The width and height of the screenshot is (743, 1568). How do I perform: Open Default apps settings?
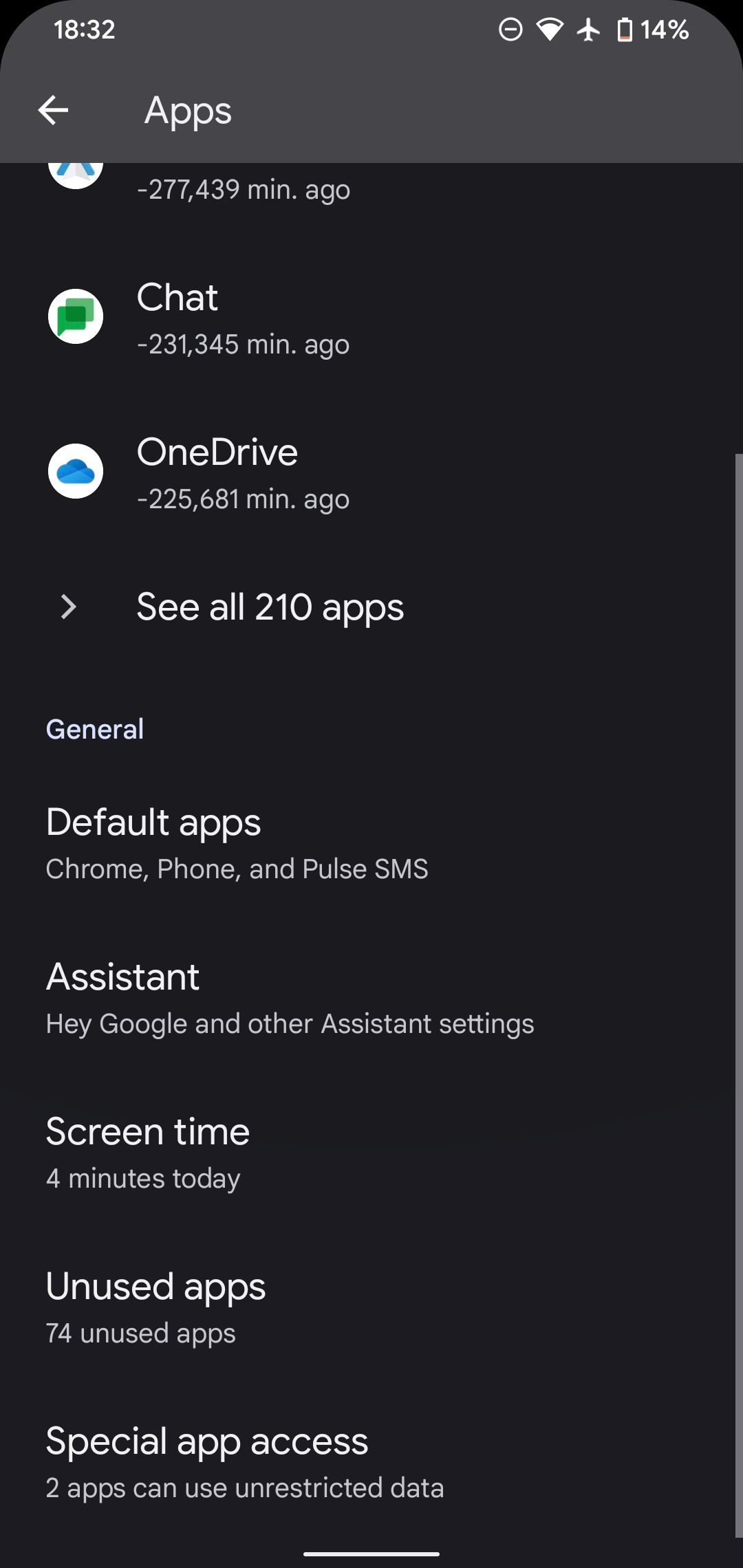coord(153,822)
